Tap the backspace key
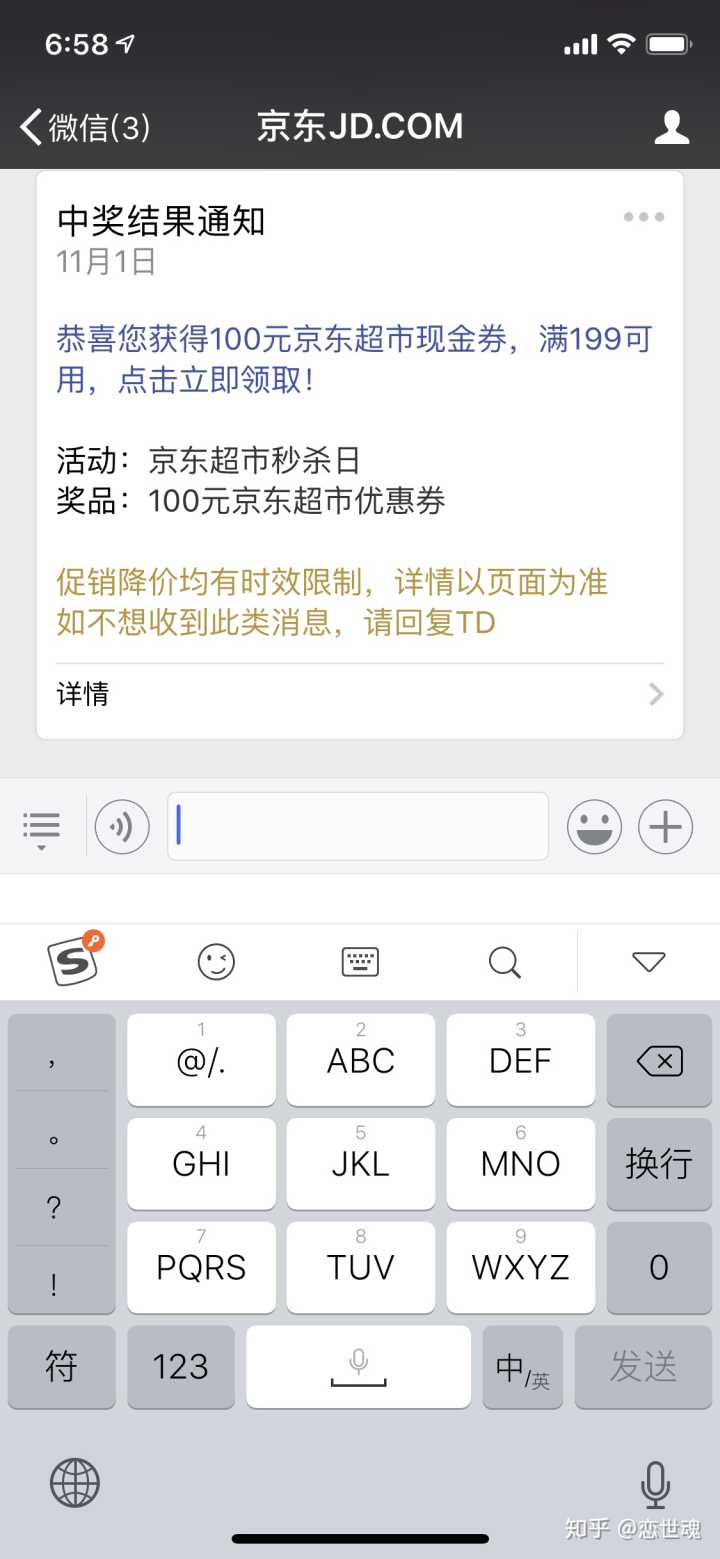This screenshot has height=1559, width=720. 659,1060
